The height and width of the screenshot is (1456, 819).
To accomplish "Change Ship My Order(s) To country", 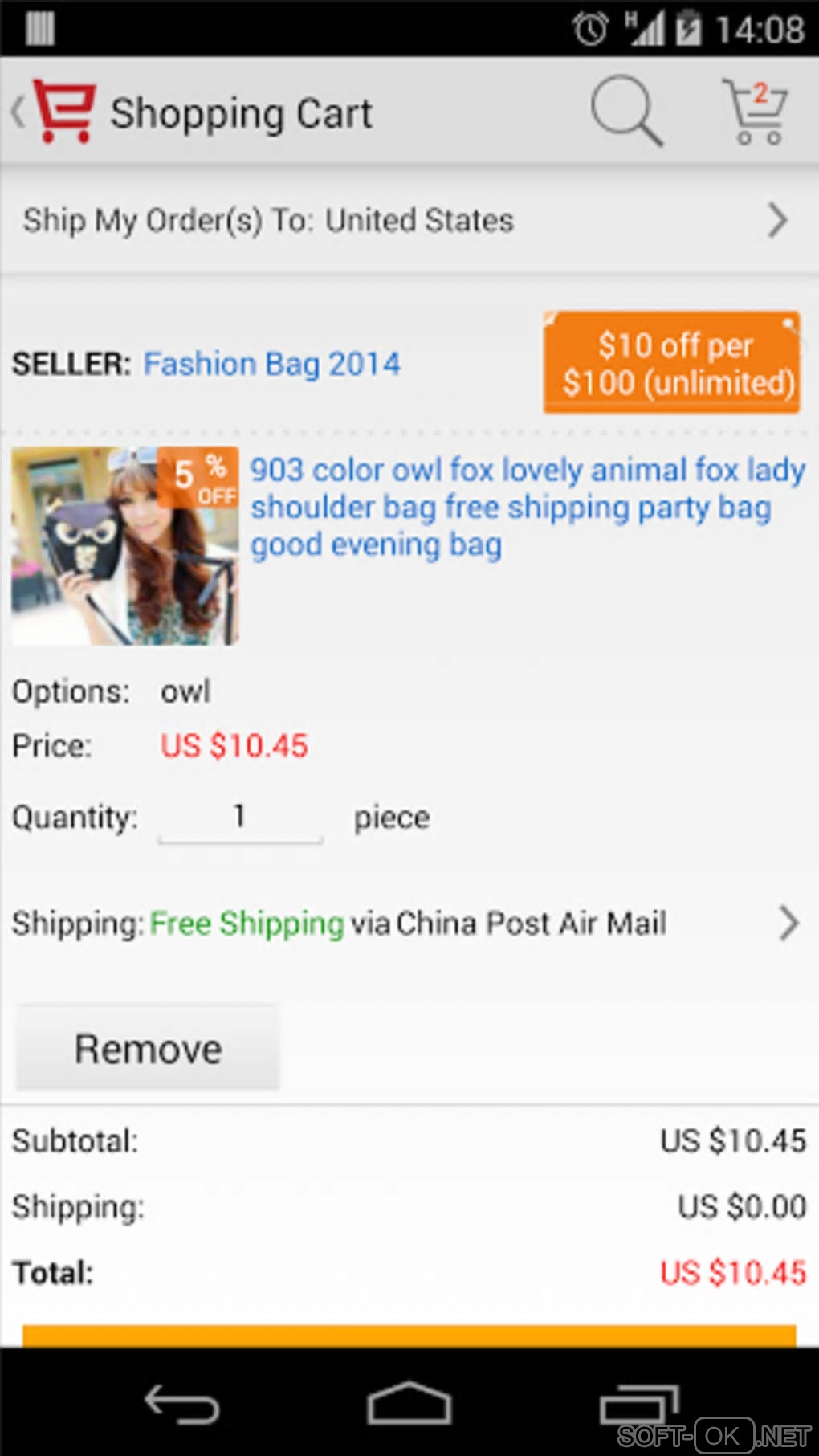I will pos(408,221).
